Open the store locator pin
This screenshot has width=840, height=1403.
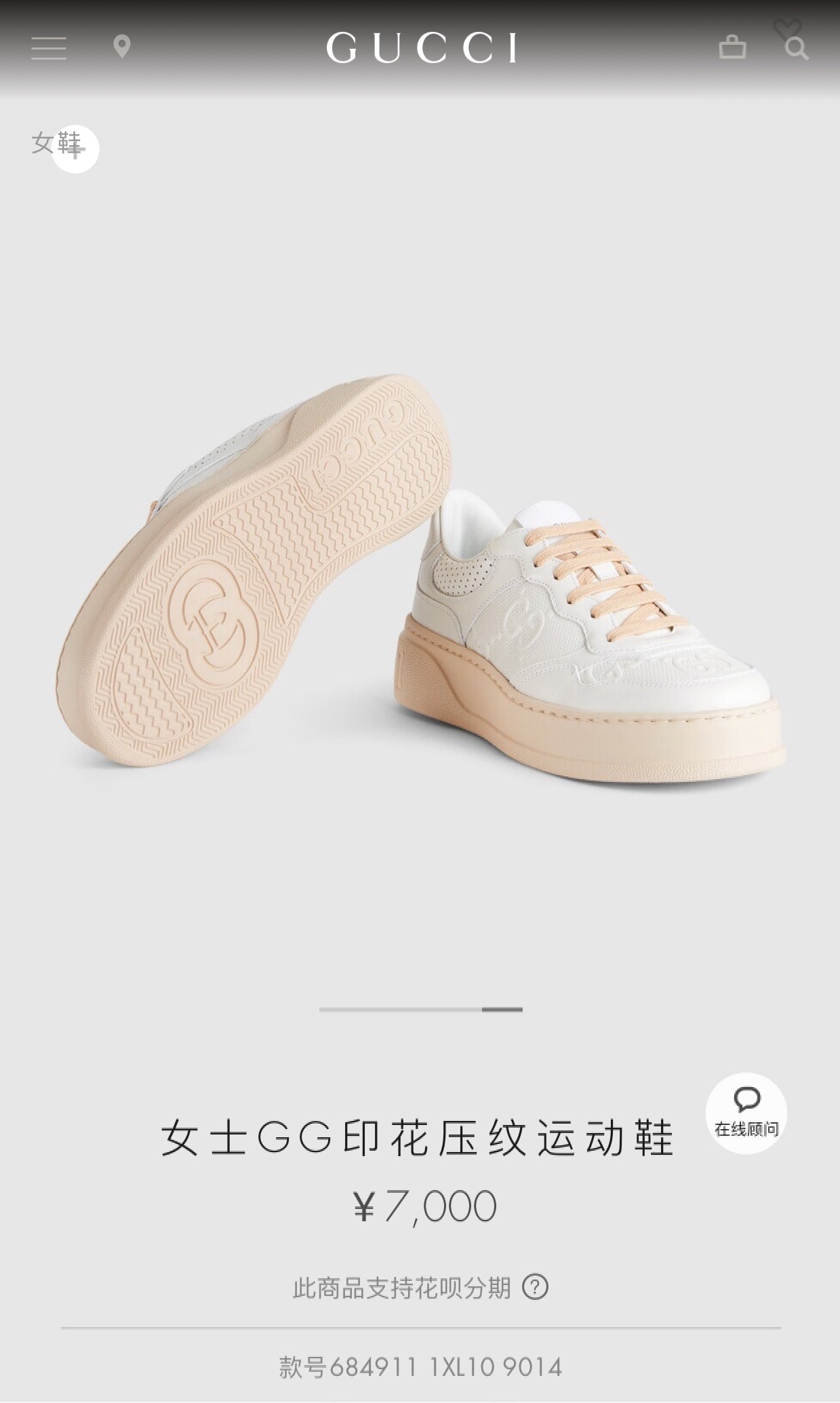tap(121, 47)
